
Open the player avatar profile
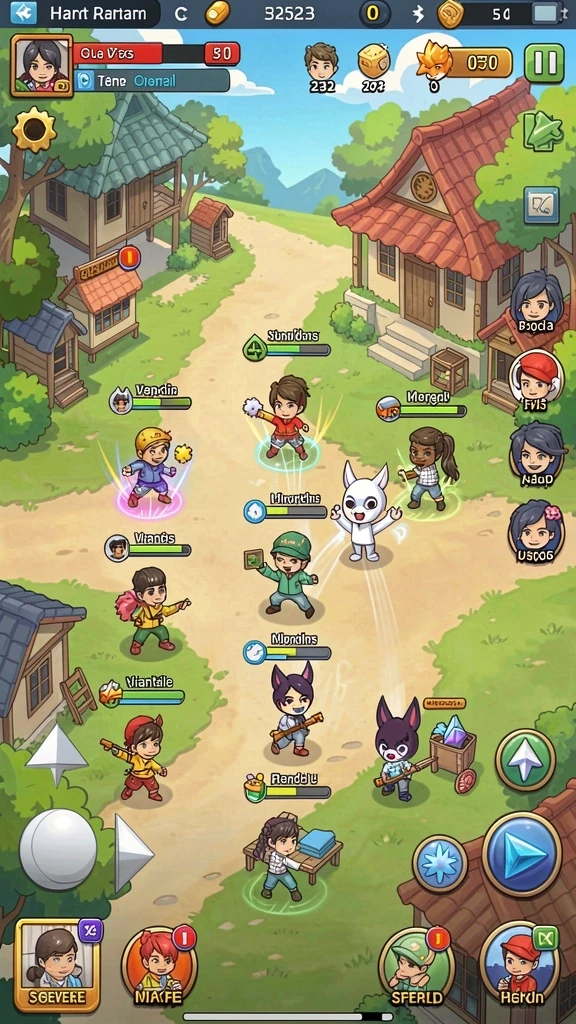[42, 65]
